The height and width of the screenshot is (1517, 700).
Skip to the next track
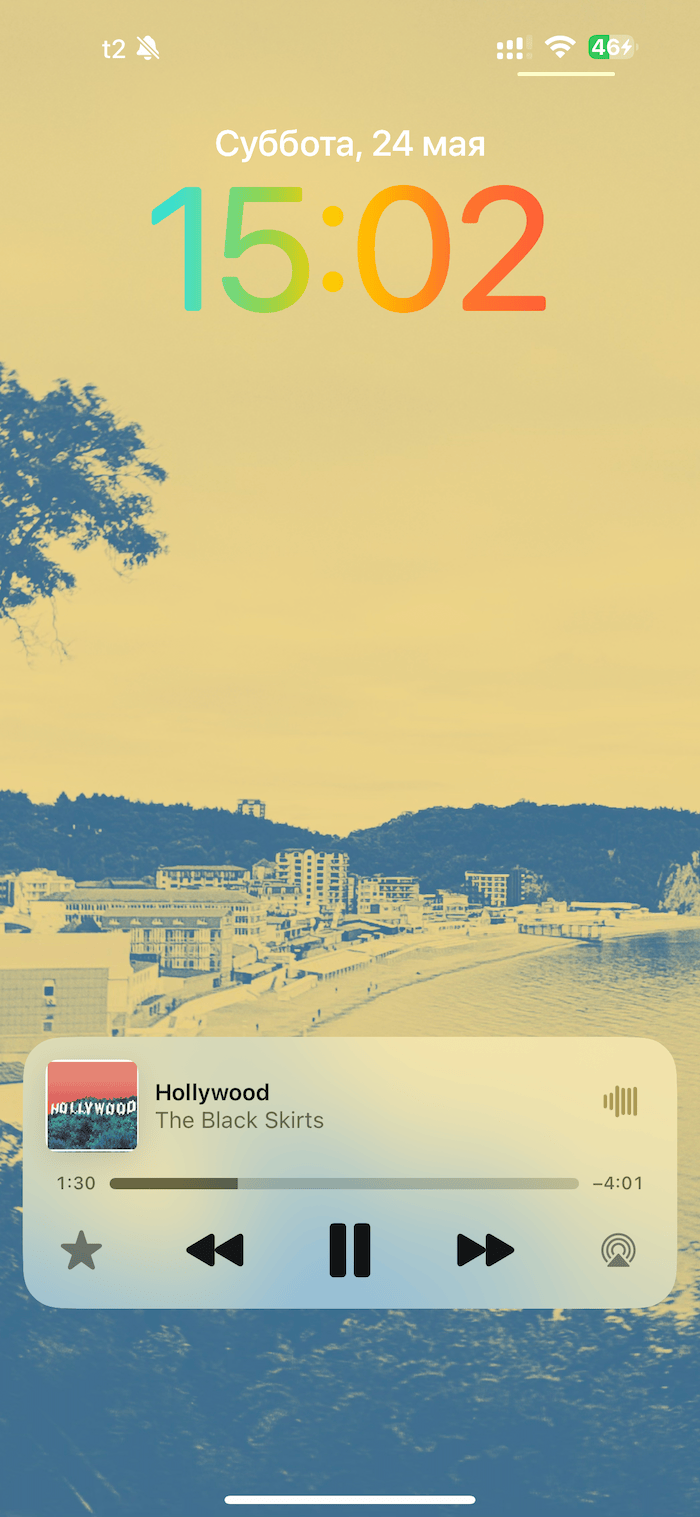pos(485,1250)
